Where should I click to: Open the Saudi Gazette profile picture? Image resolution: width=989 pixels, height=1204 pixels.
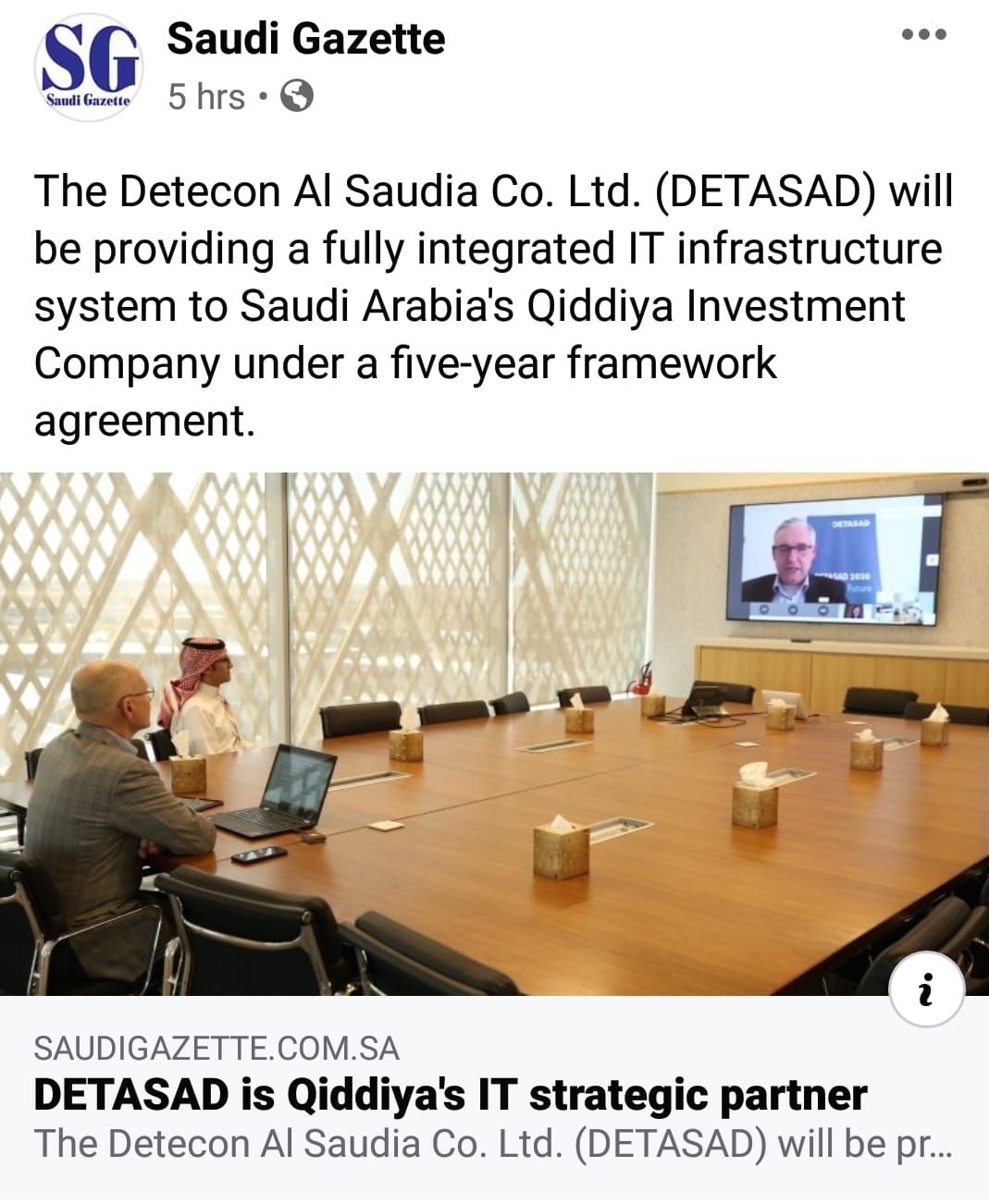tap(89, 67)
